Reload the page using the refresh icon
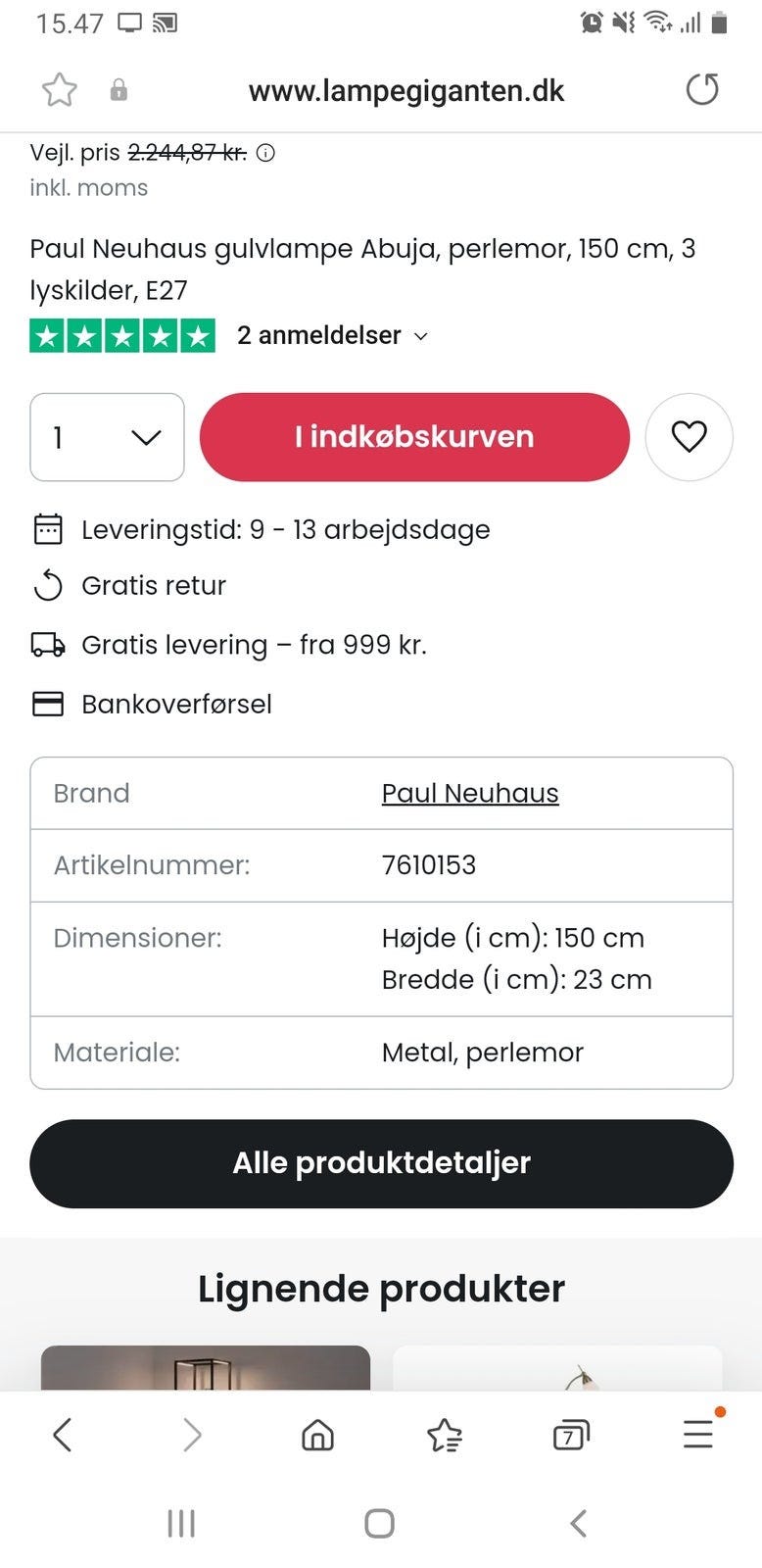This screenshot has width=762, height=1568. [701, 89]
